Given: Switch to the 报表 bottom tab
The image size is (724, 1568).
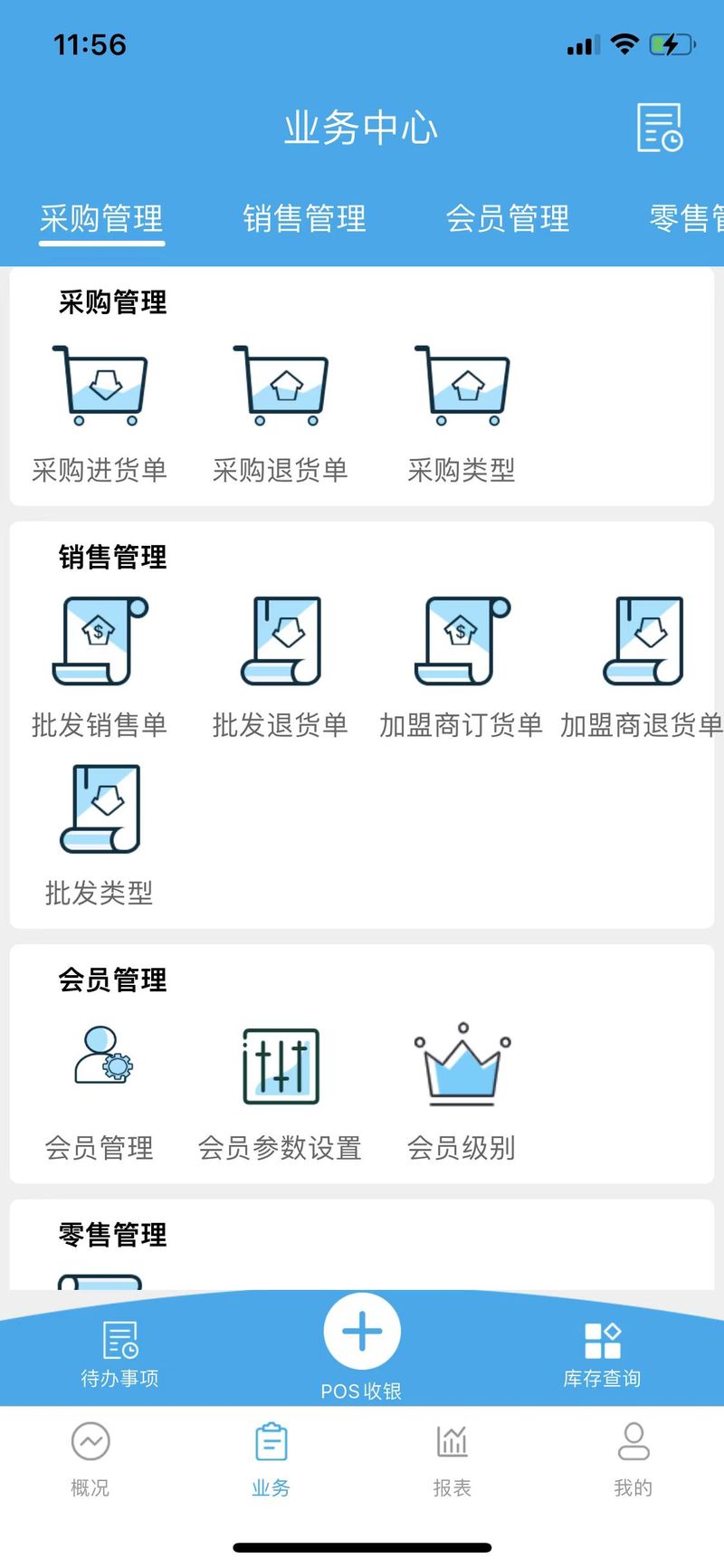Looking at the screenshot, I should click(452, 1459).
